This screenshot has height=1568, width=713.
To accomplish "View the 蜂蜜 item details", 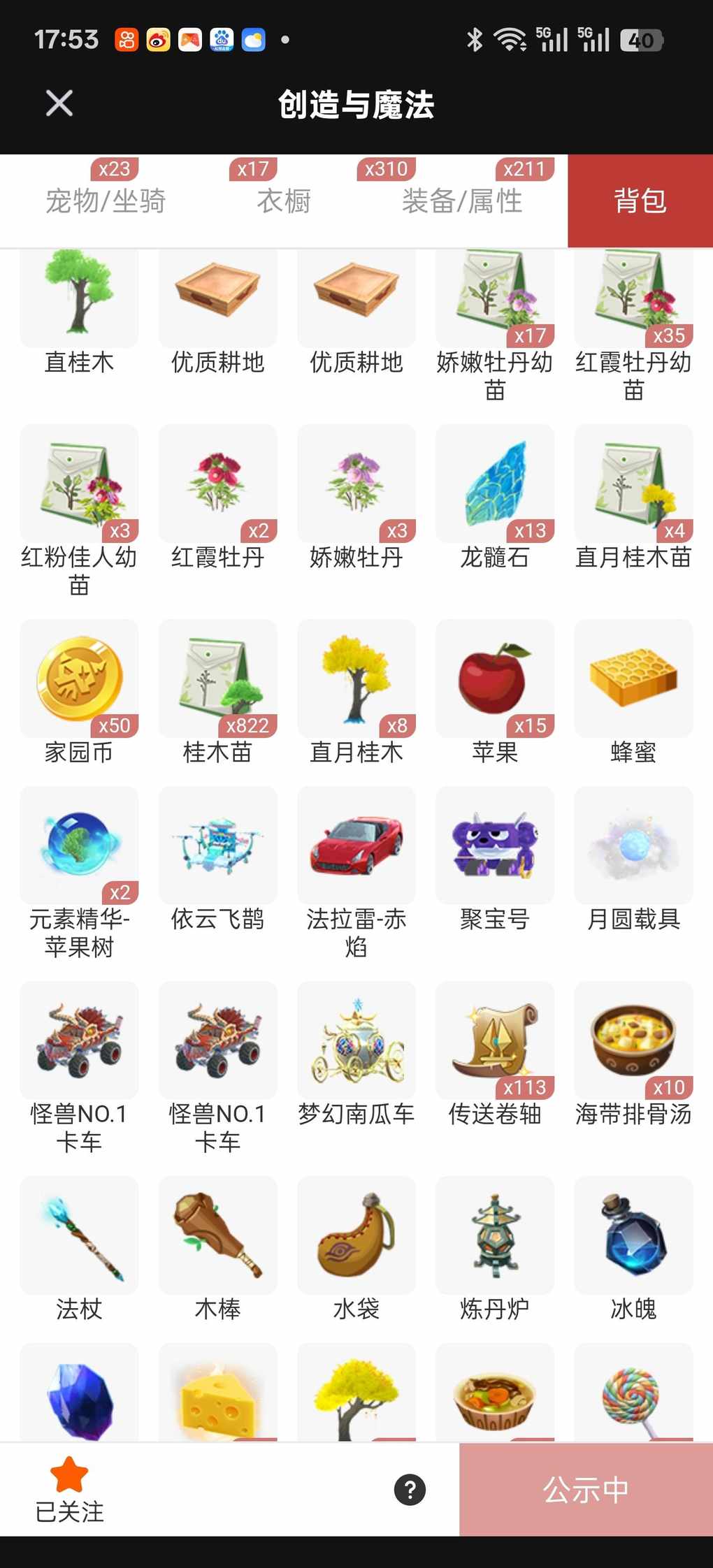I will (x=633, y=678).
